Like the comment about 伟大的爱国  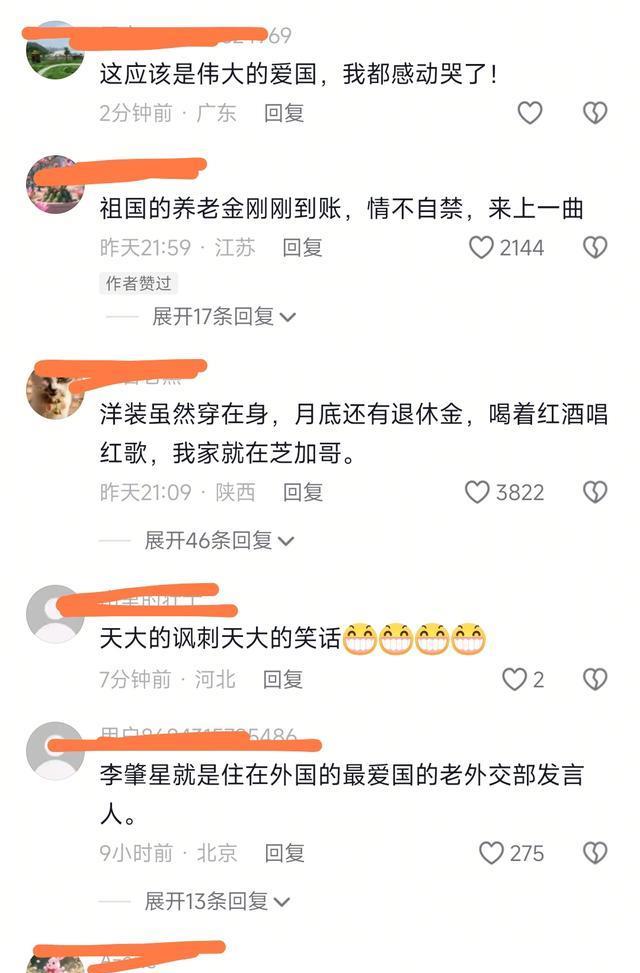pos(529,113)
